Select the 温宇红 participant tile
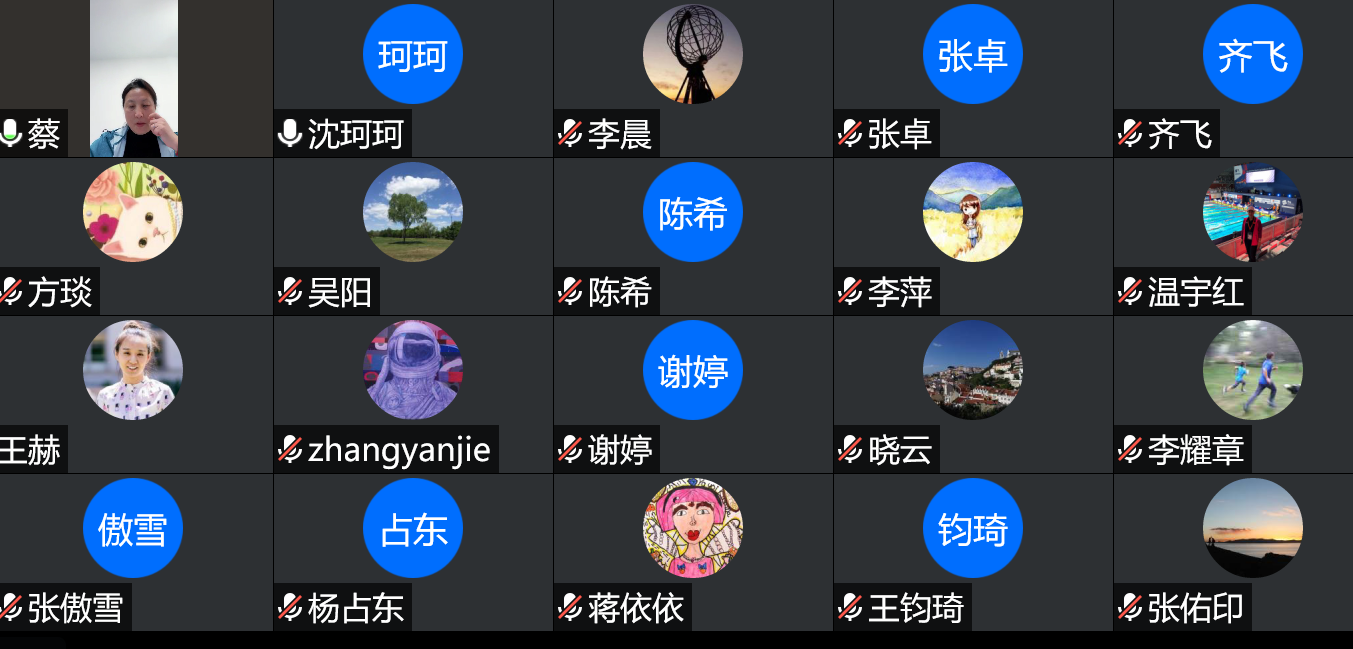The image size is (1353, 649). [x=1252, y=236]
